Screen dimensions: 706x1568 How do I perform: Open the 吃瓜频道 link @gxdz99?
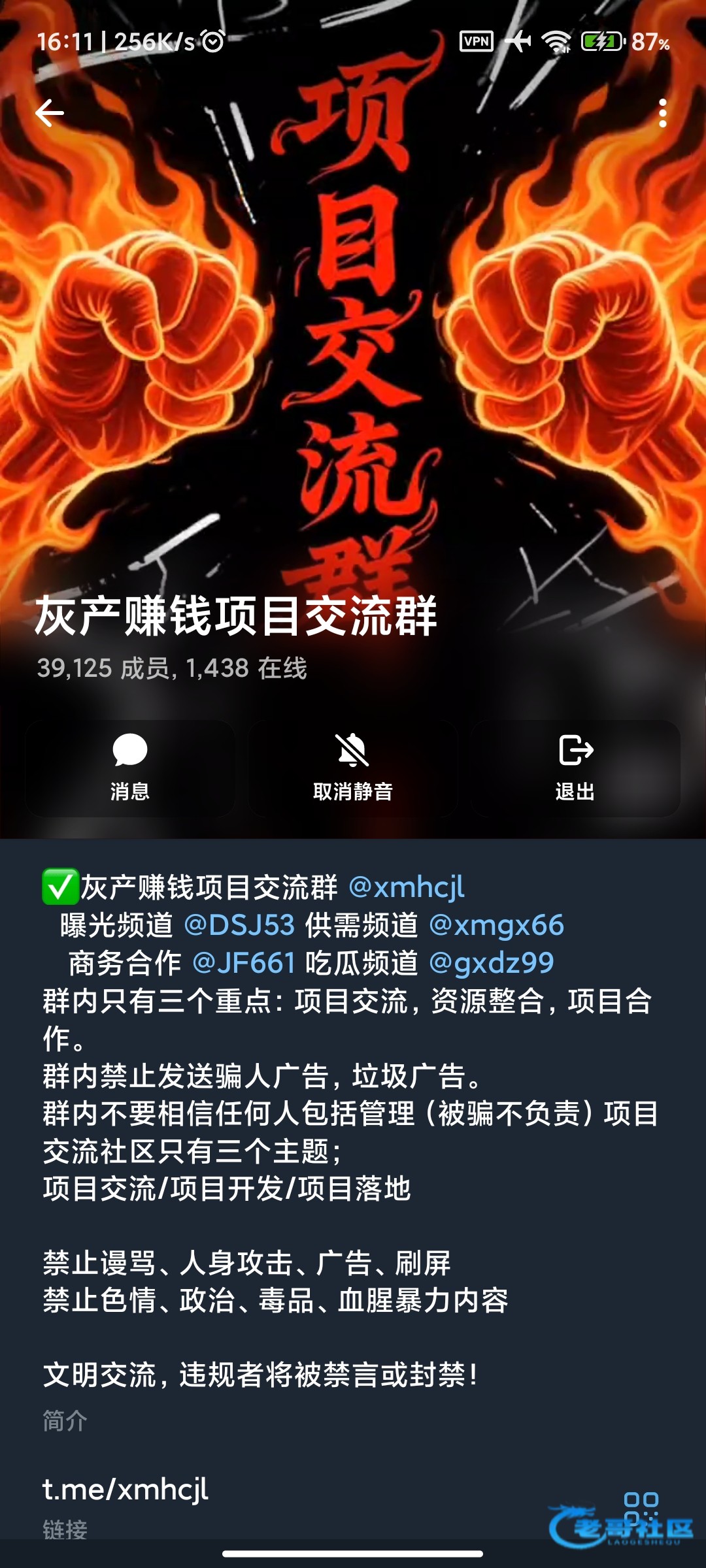(x=491, y=963)
